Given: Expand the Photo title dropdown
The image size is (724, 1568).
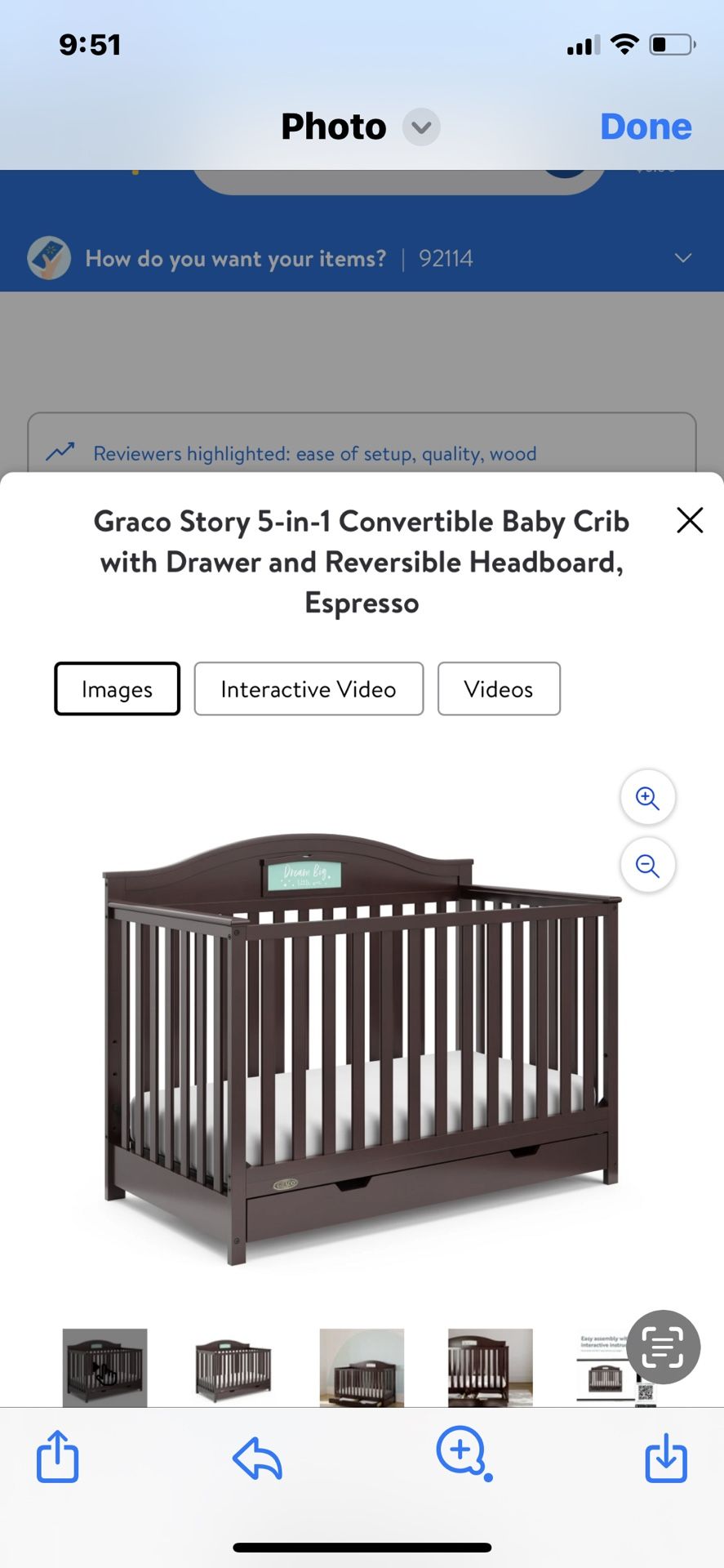Looking at the screenshot, I should pyautogui.click(x=421, y=127).
